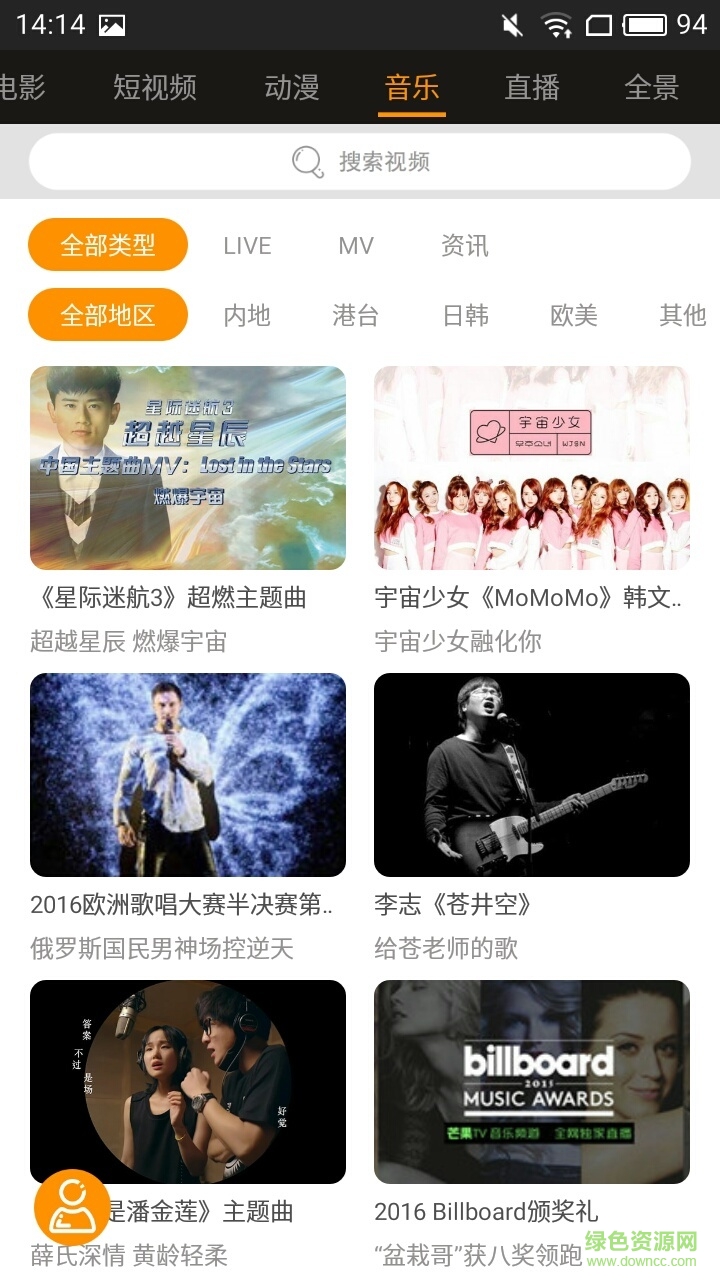Open the 2016欧洲歌唱大赛半决赛 video

(x=188, y=775)
